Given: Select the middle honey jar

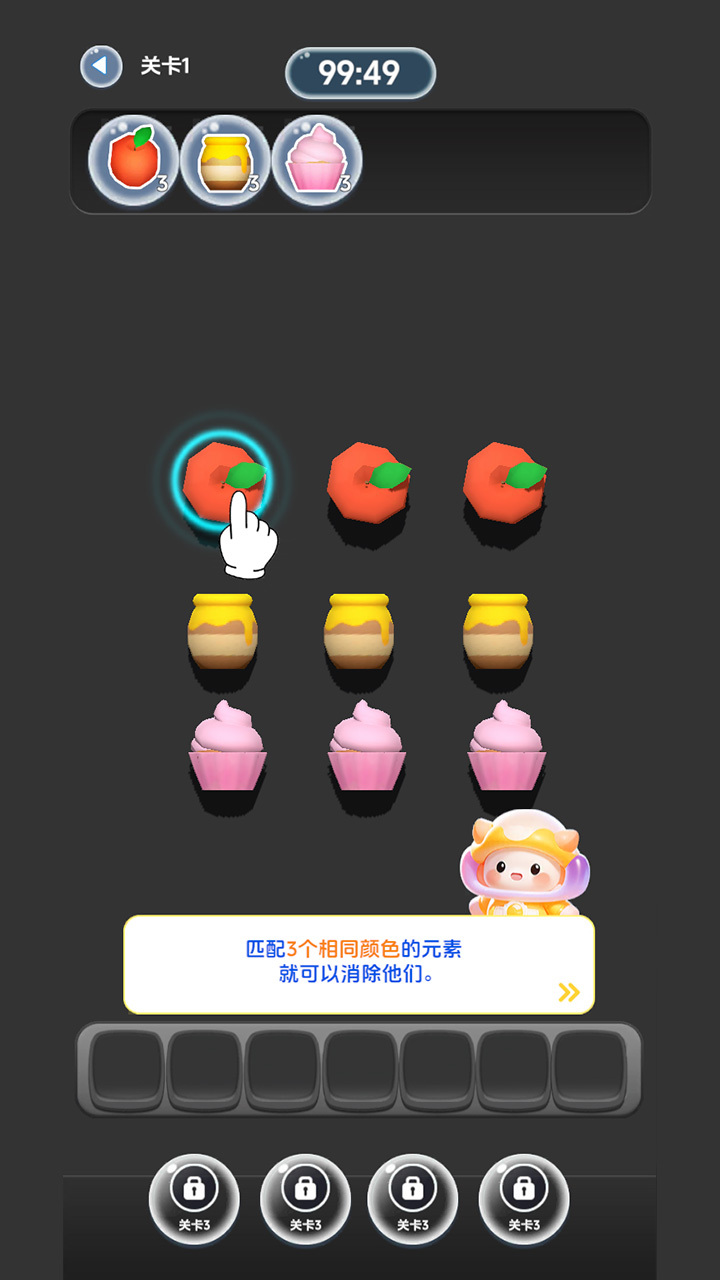Looking at the screenshot, I should click(x=359, y=631).
